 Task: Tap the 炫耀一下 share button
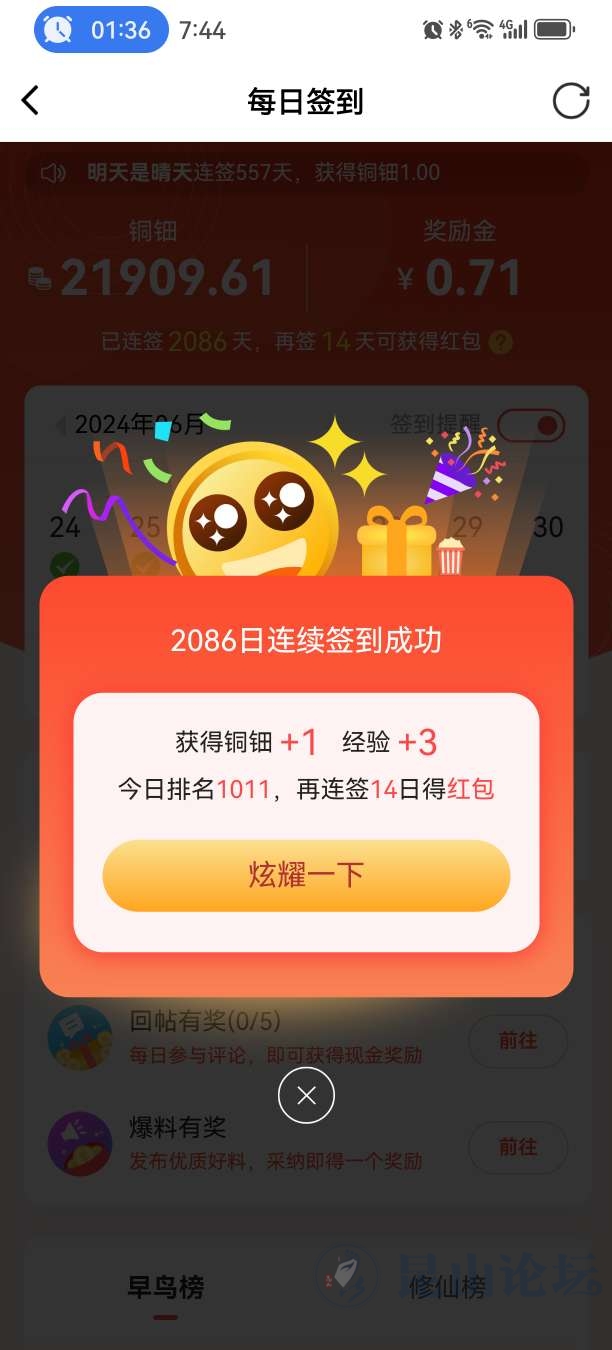[x=306, y=876]
